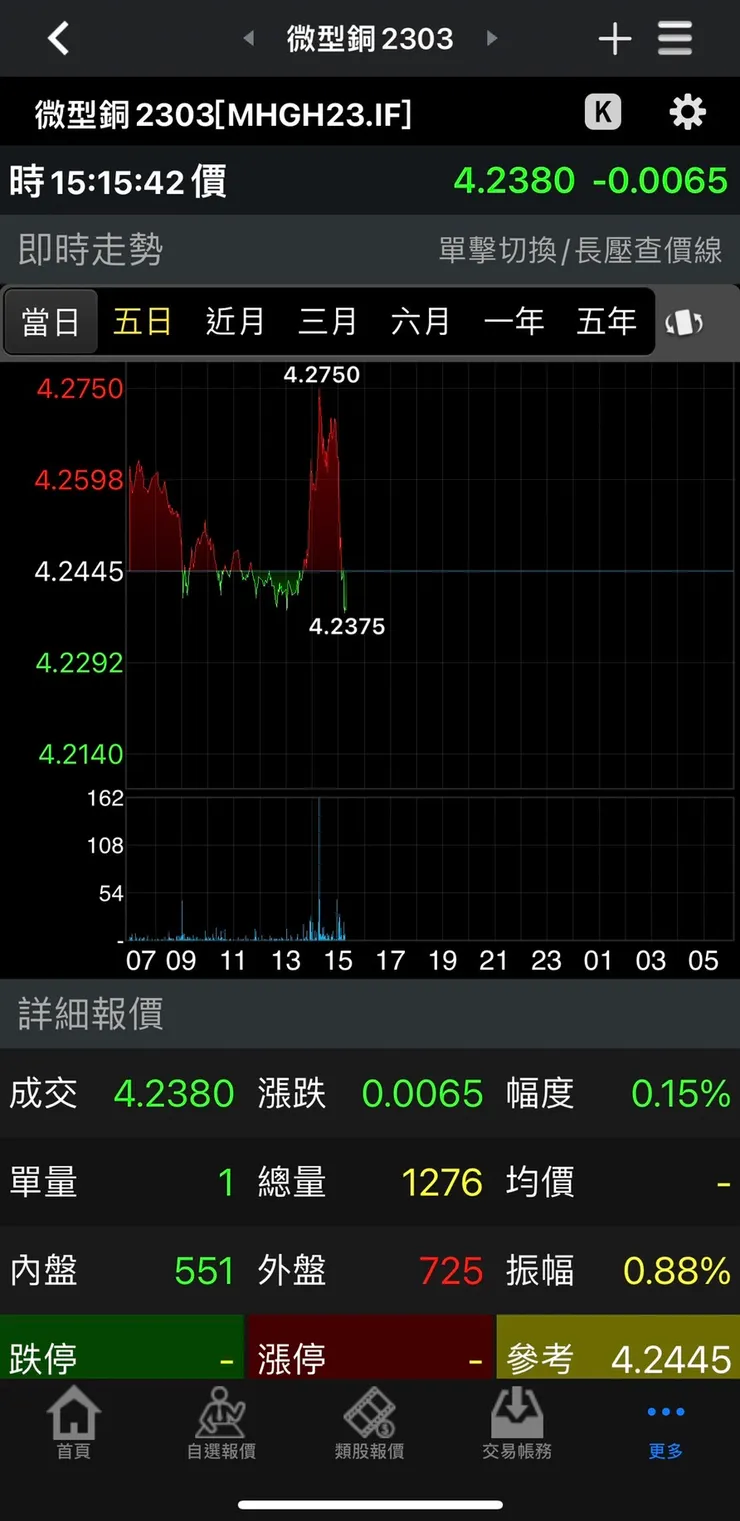Screen dimensions: 740x1521
Task: Open chart settings via the gear icon
Action: 687,112
